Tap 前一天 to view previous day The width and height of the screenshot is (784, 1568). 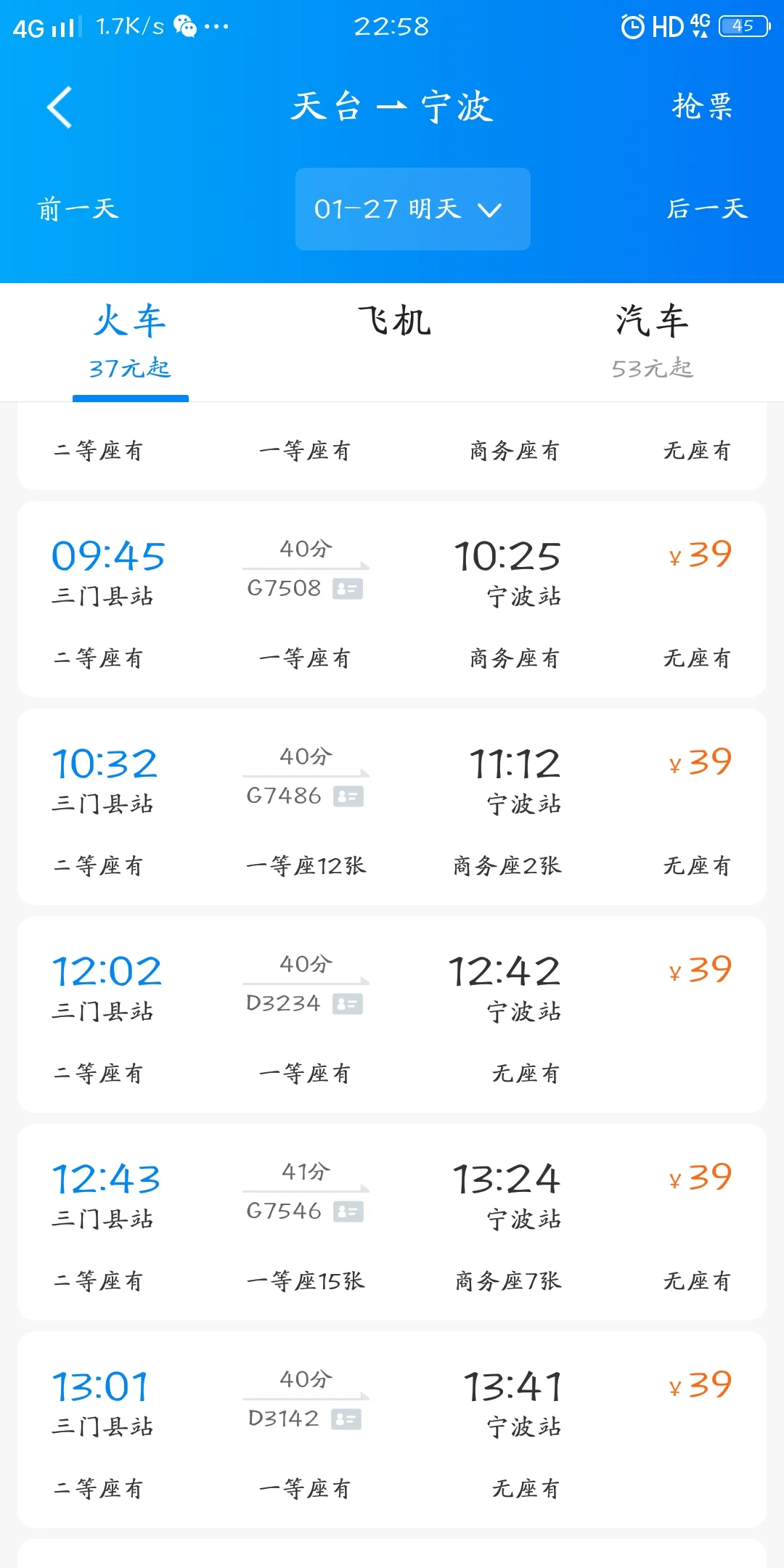pos(78,209)
